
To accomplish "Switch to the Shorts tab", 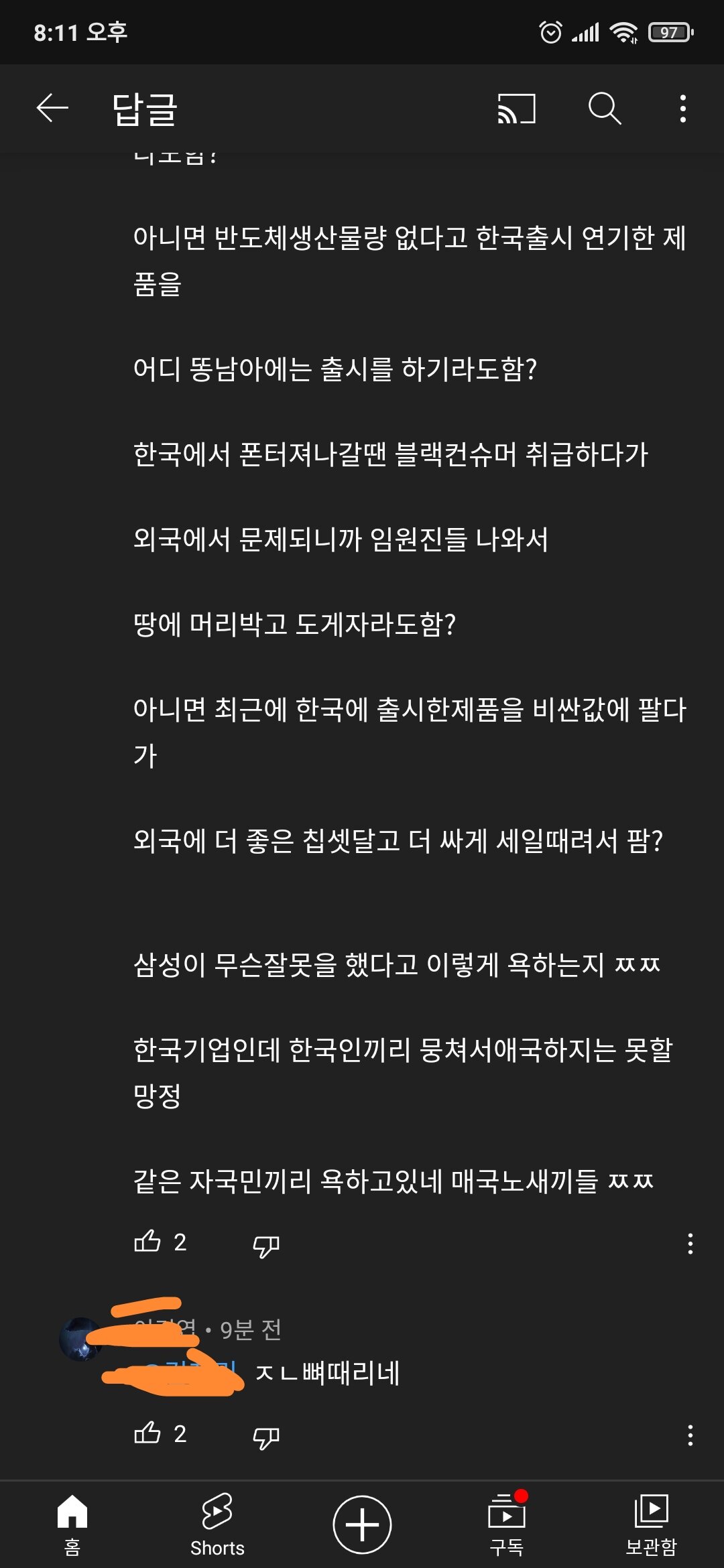I will (x=217, y=1524).
